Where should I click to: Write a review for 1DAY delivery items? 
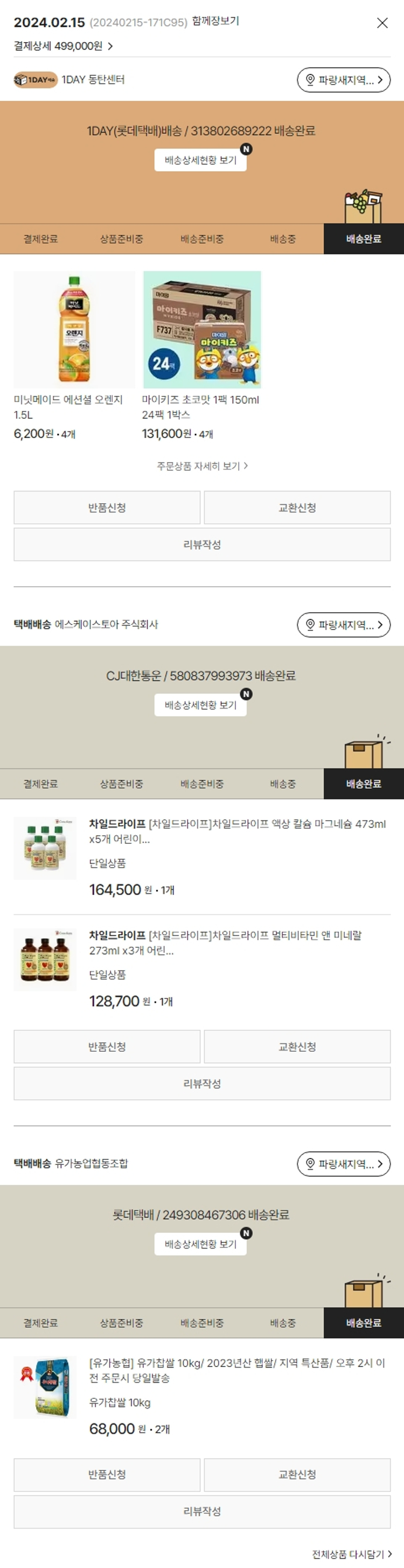tap(202, 544)
